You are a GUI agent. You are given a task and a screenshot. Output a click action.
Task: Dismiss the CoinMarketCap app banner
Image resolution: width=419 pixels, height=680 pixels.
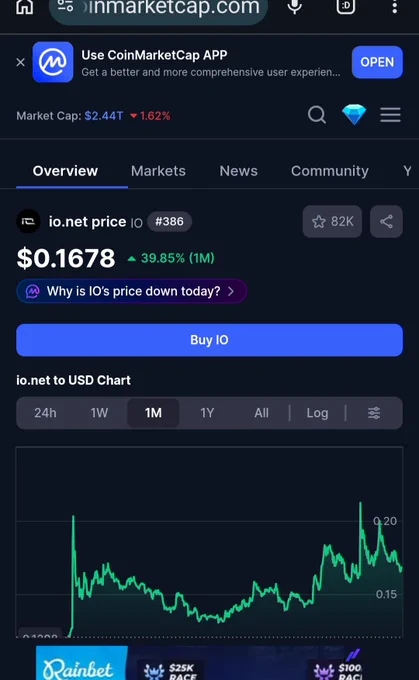pos(20,62)
